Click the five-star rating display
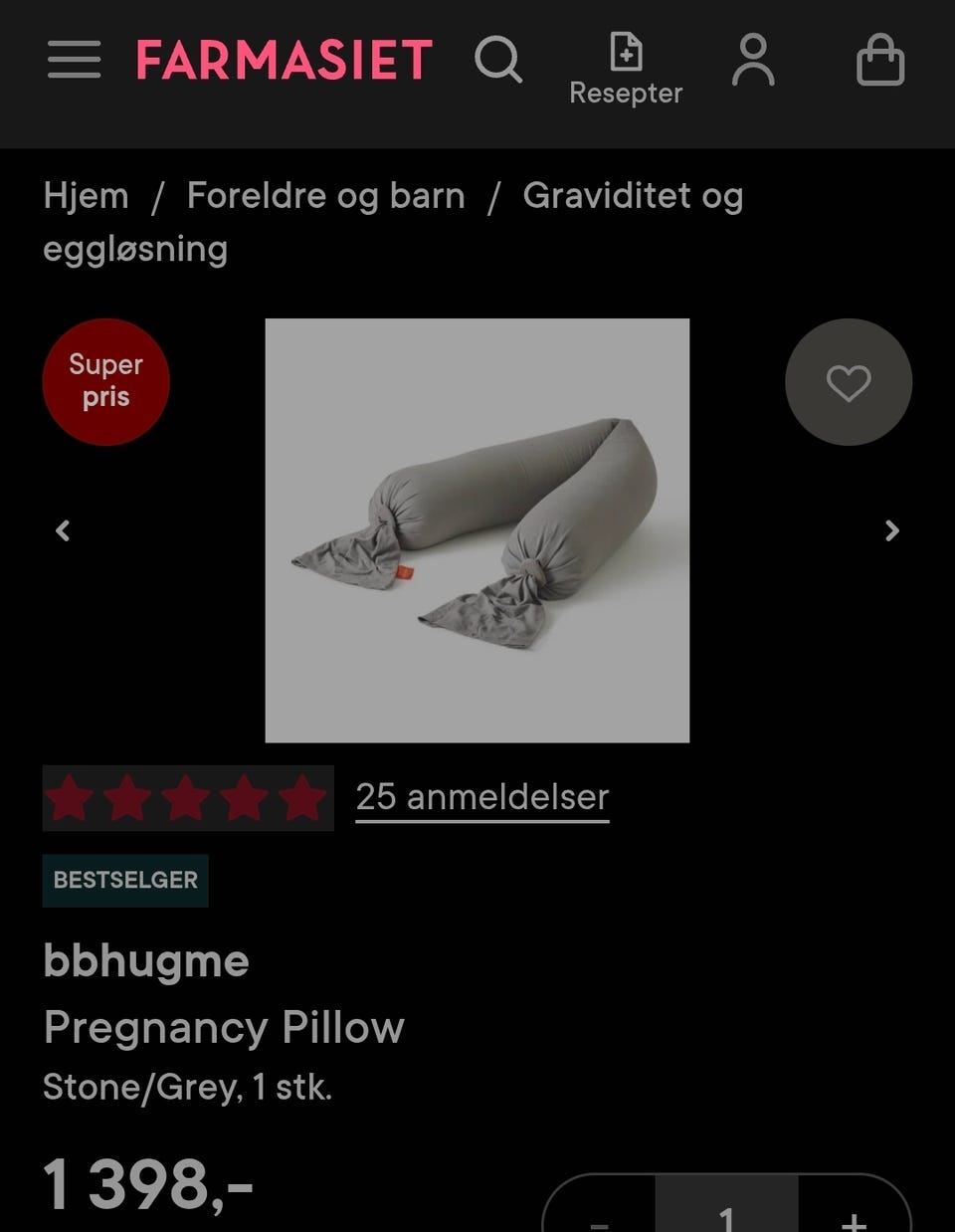Image resolution: width=955 pixels, height=1232 pixels. pyautogui.click(x=187, y=797)
